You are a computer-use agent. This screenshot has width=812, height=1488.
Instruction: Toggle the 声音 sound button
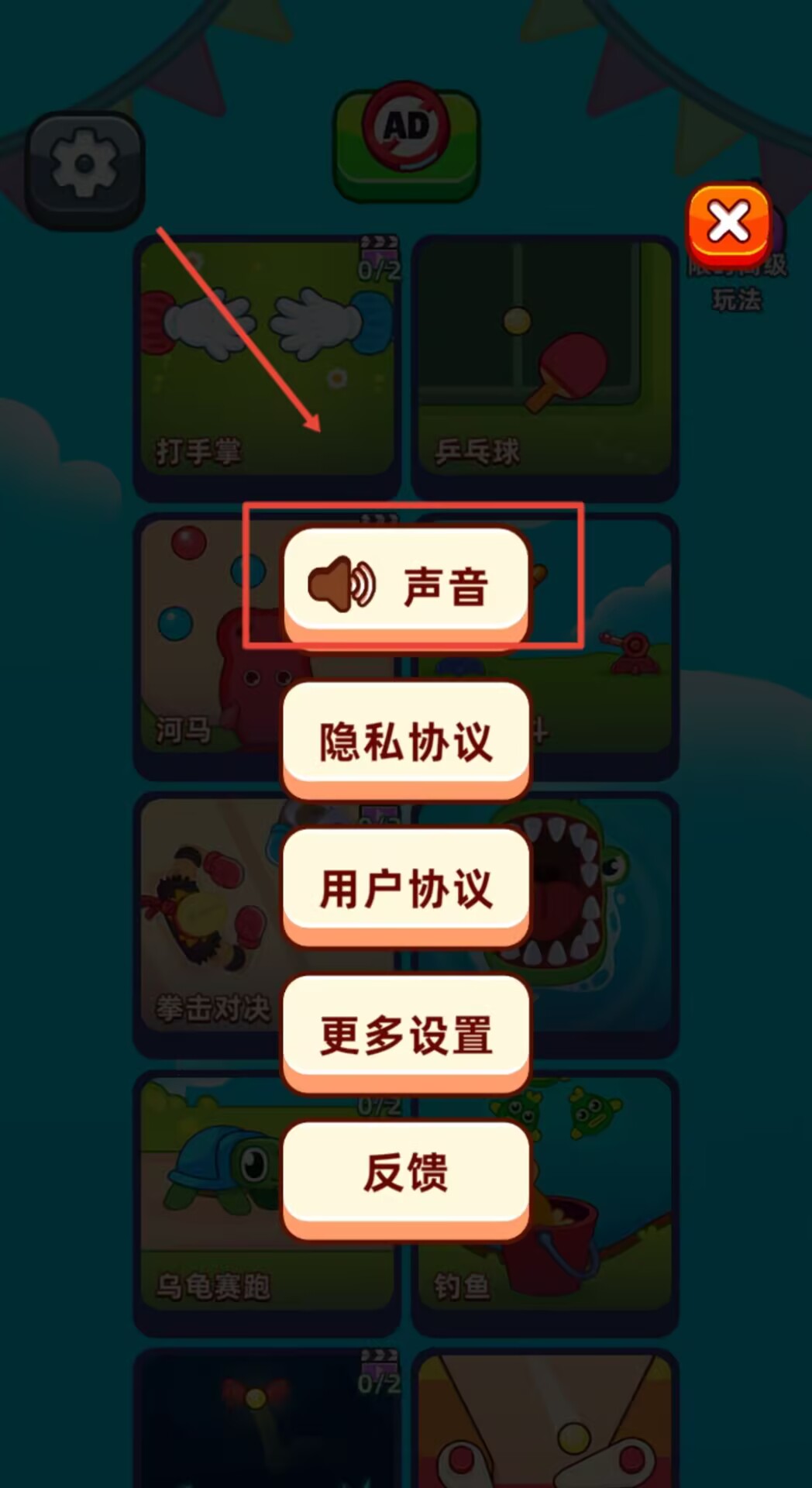click(406, 585)
